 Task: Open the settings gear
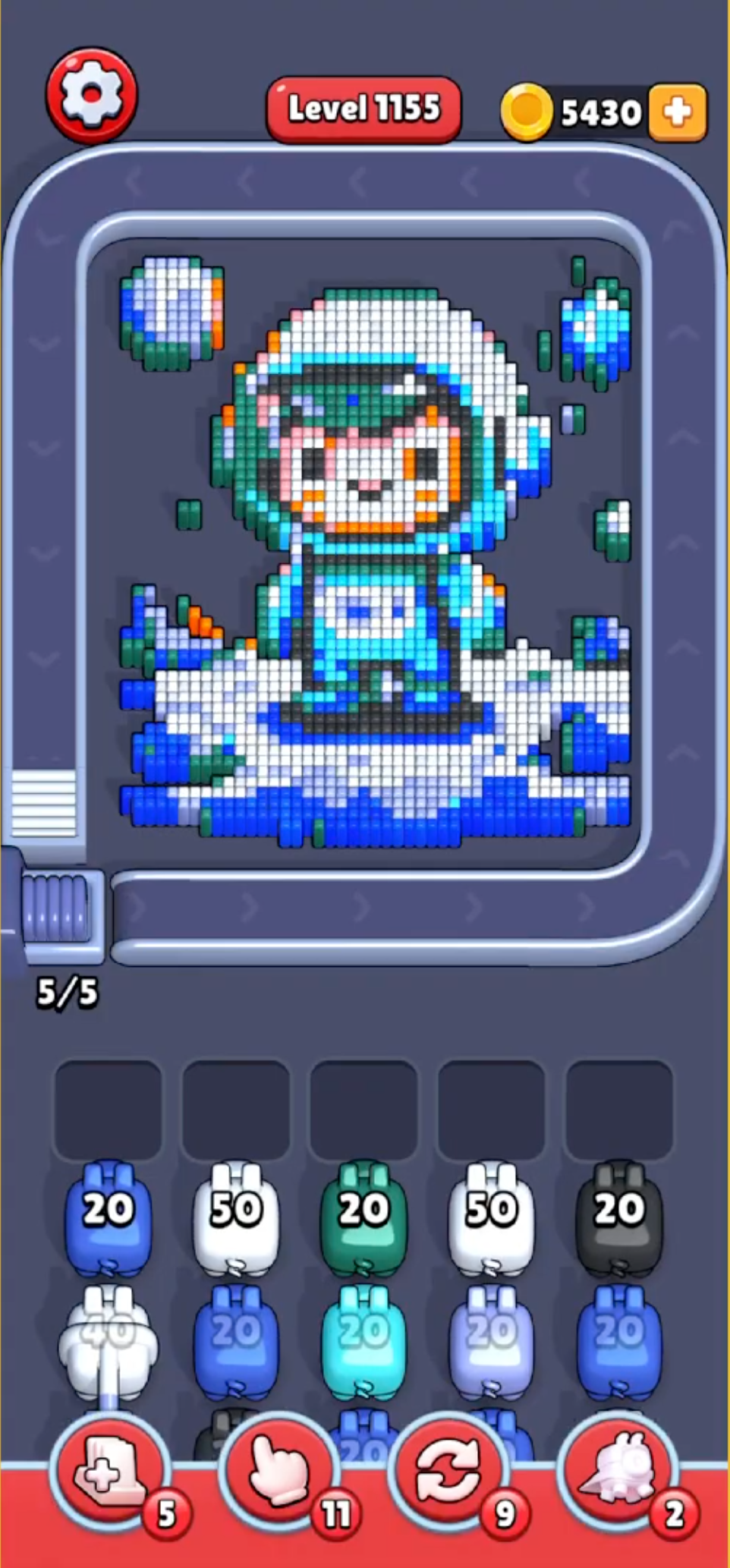[x=91, y=95]
